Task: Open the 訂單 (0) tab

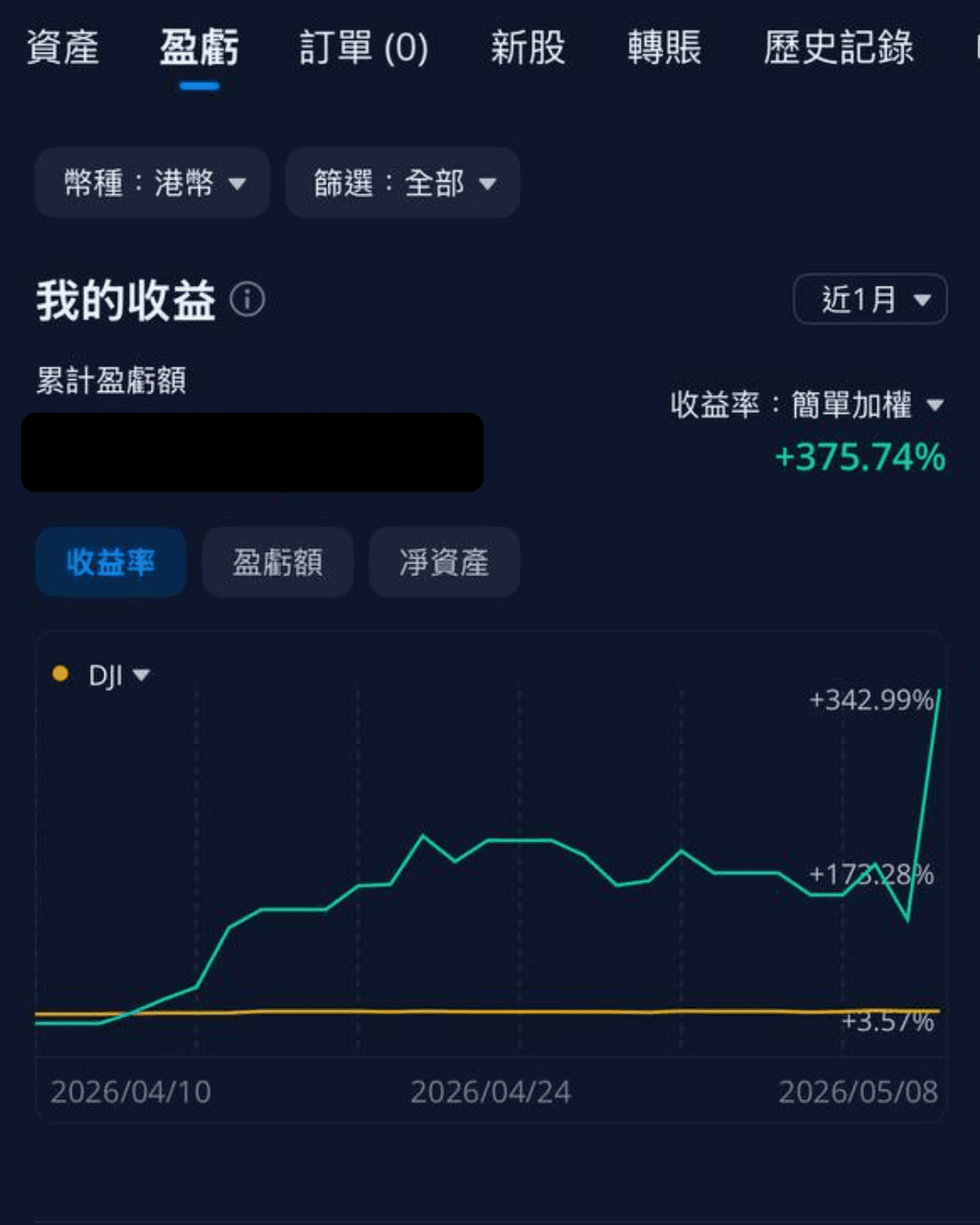Action: tap(364, 47)
